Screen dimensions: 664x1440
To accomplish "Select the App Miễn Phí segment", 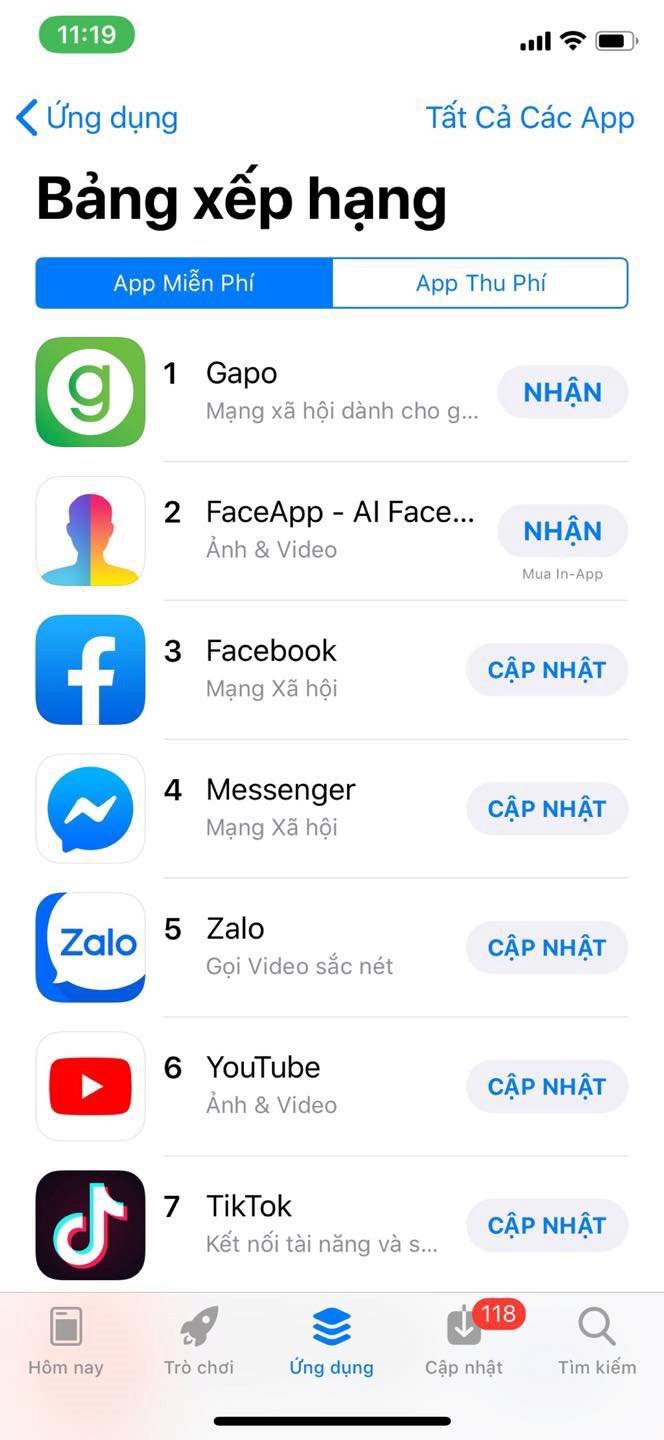I will tap(184, 283).
